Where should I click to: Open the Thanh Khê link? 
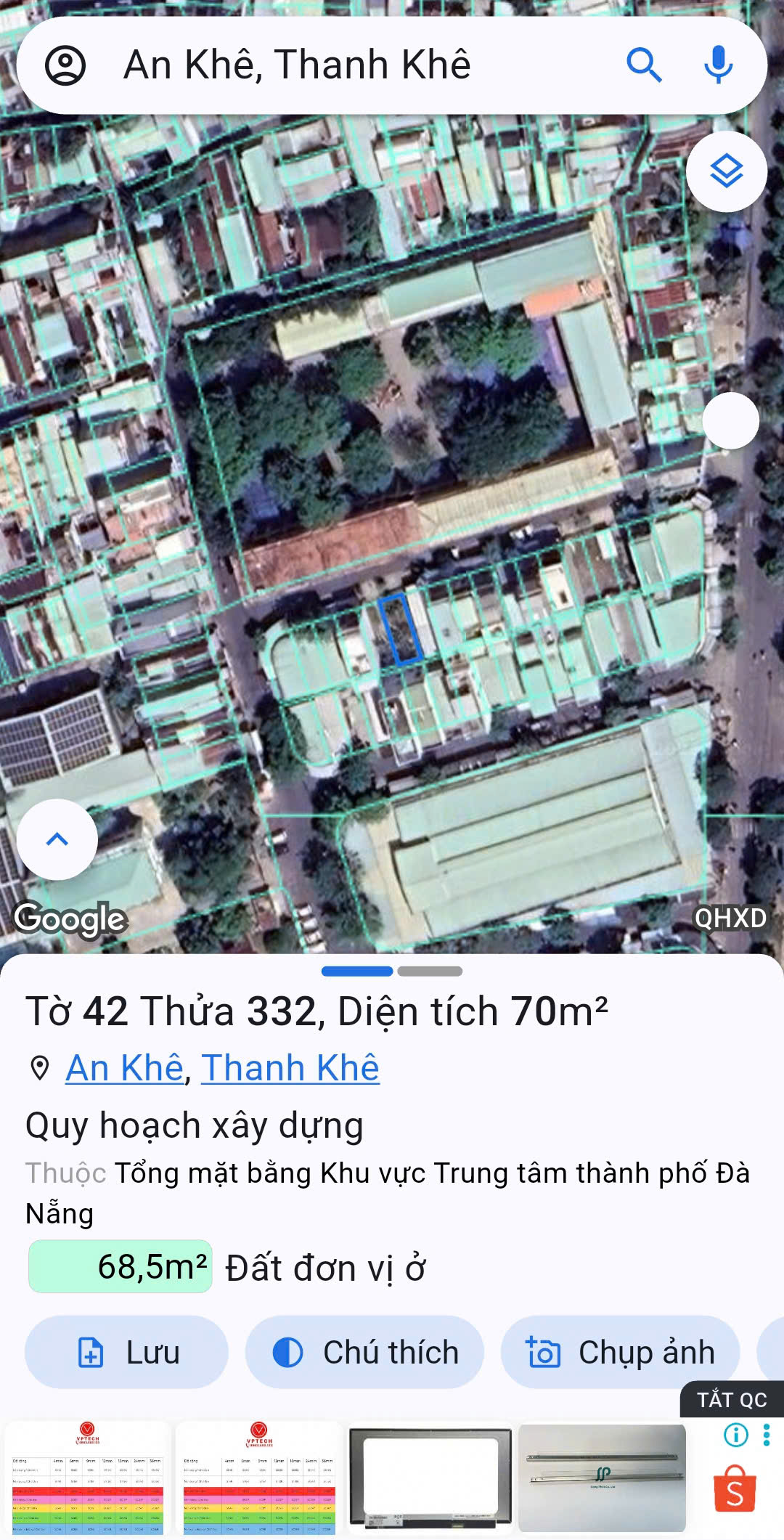click(x=290, y=1068)
